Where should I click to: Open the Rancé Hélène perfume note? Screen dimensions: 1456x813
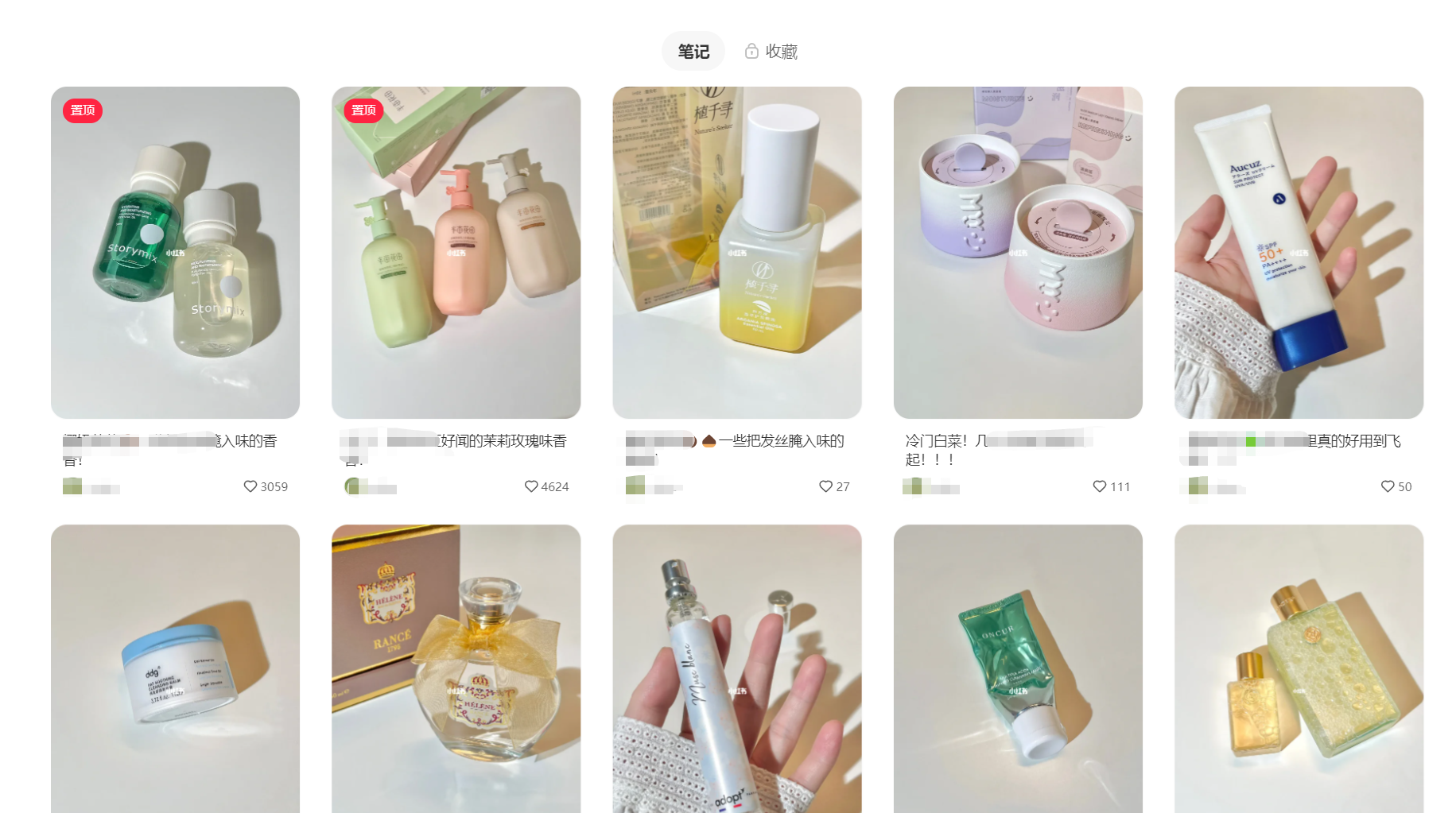(x=456, y=668)
